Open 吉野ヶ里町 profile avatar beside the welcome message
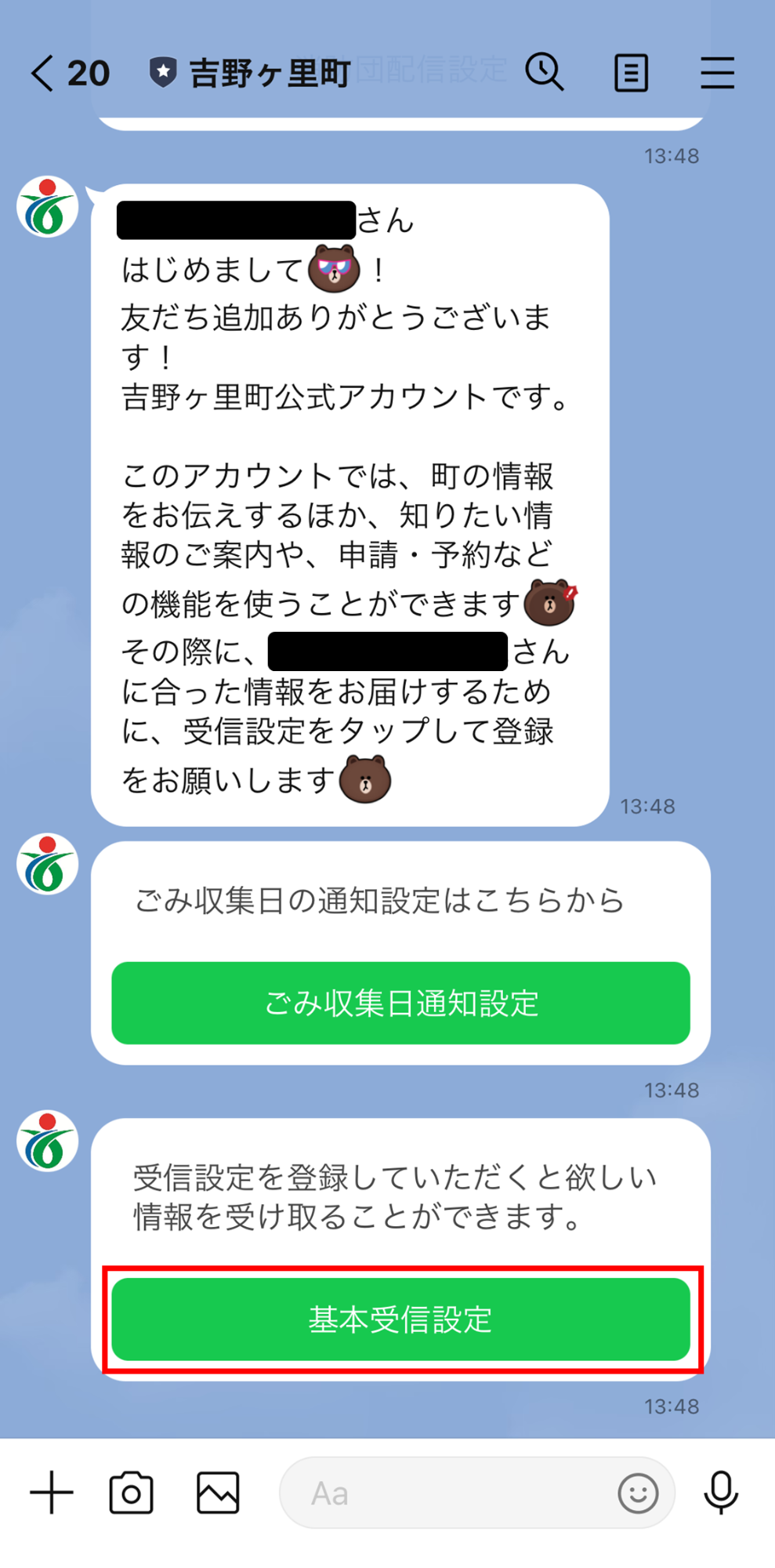The height and width of the screenshot is (1568, 775). [x=48, y=207]
